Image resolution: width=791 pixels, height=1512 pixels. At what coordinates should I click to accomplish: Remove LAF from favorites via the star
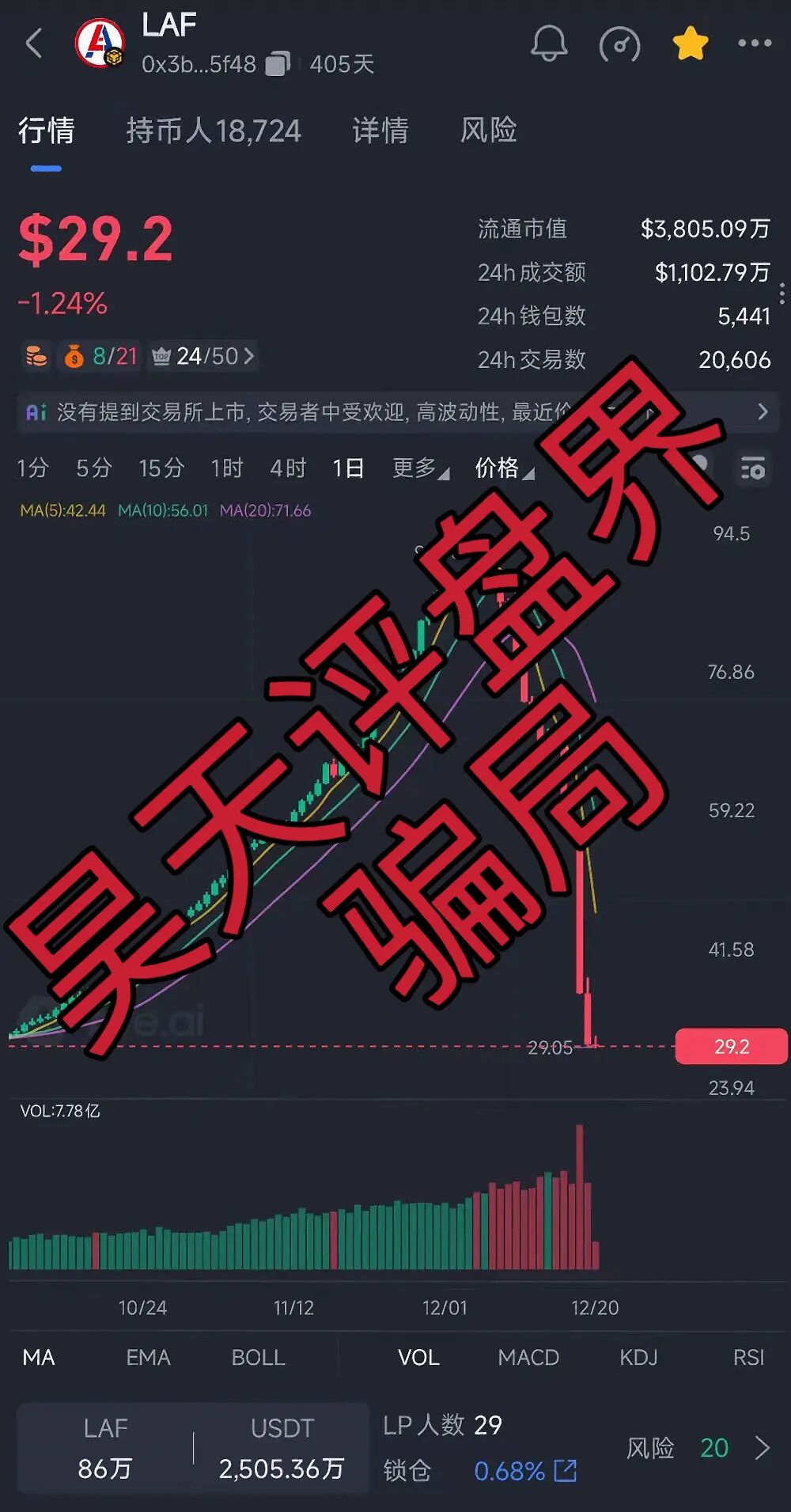coord(690,43)
